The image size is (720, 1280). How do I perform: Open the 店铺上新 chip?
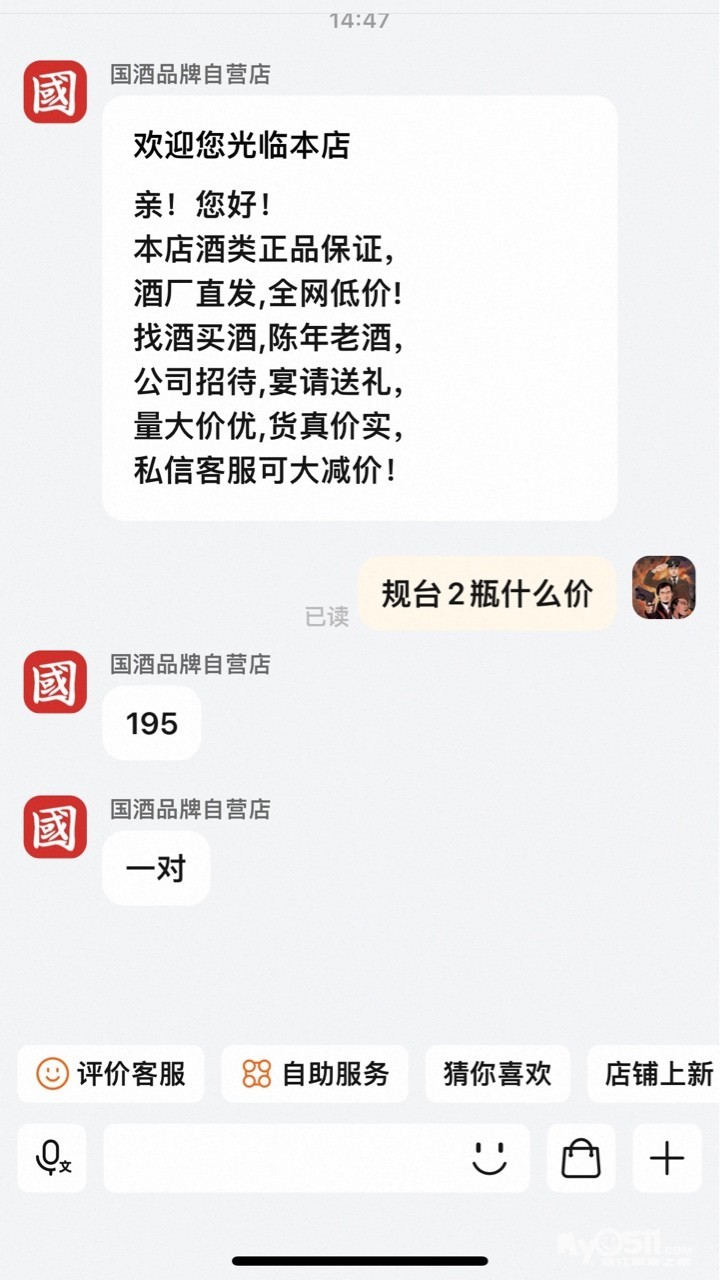click(657, 1074)
